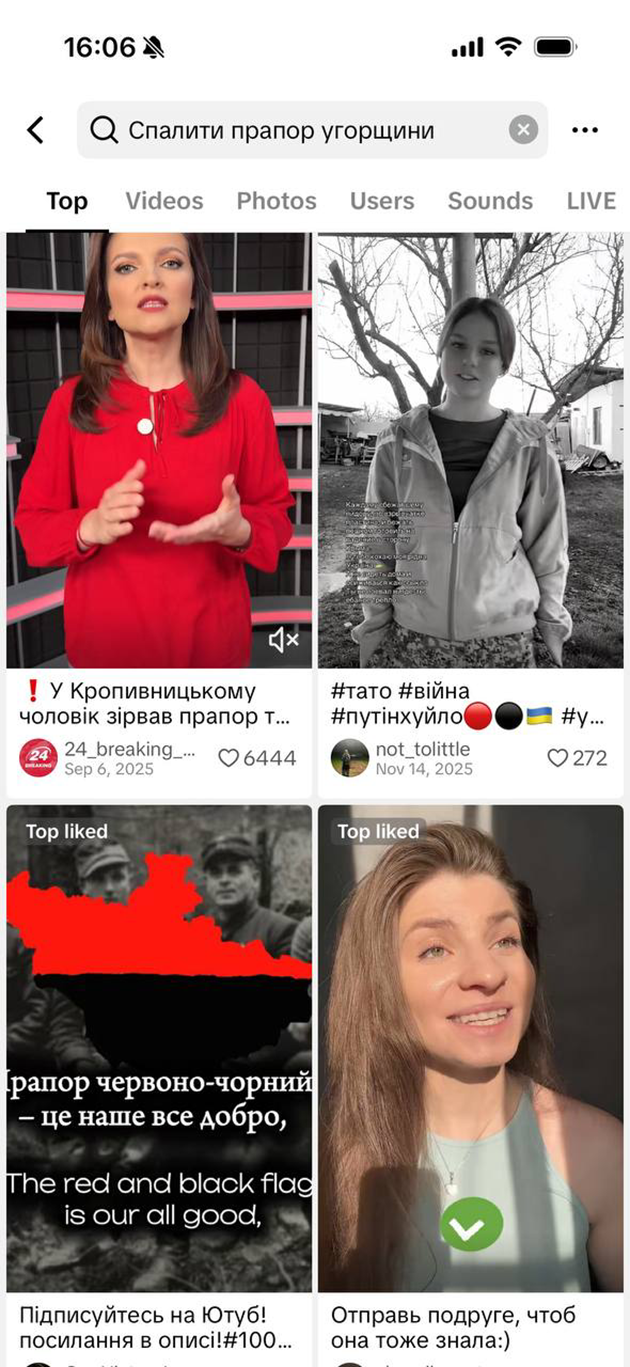The height and width of the screenshot is (1367, 630).
Task: Switch to the Photos tab
Action: pos(276,201)
